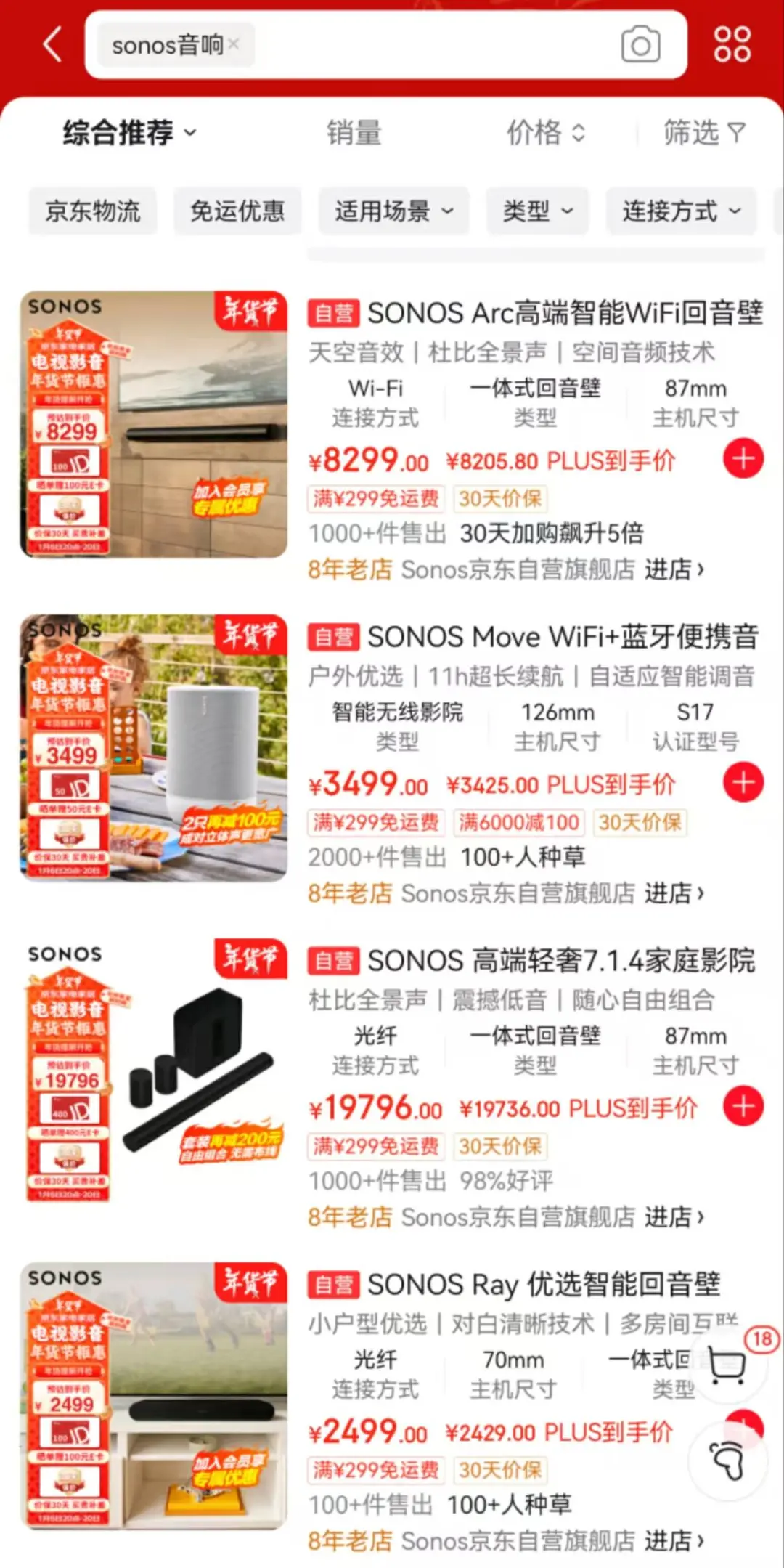Image resolution: width=784 pixels, height=1568 pixels.
Task: Enter the store from SONOS Arc listing
Action: click(x=674, y=569)
